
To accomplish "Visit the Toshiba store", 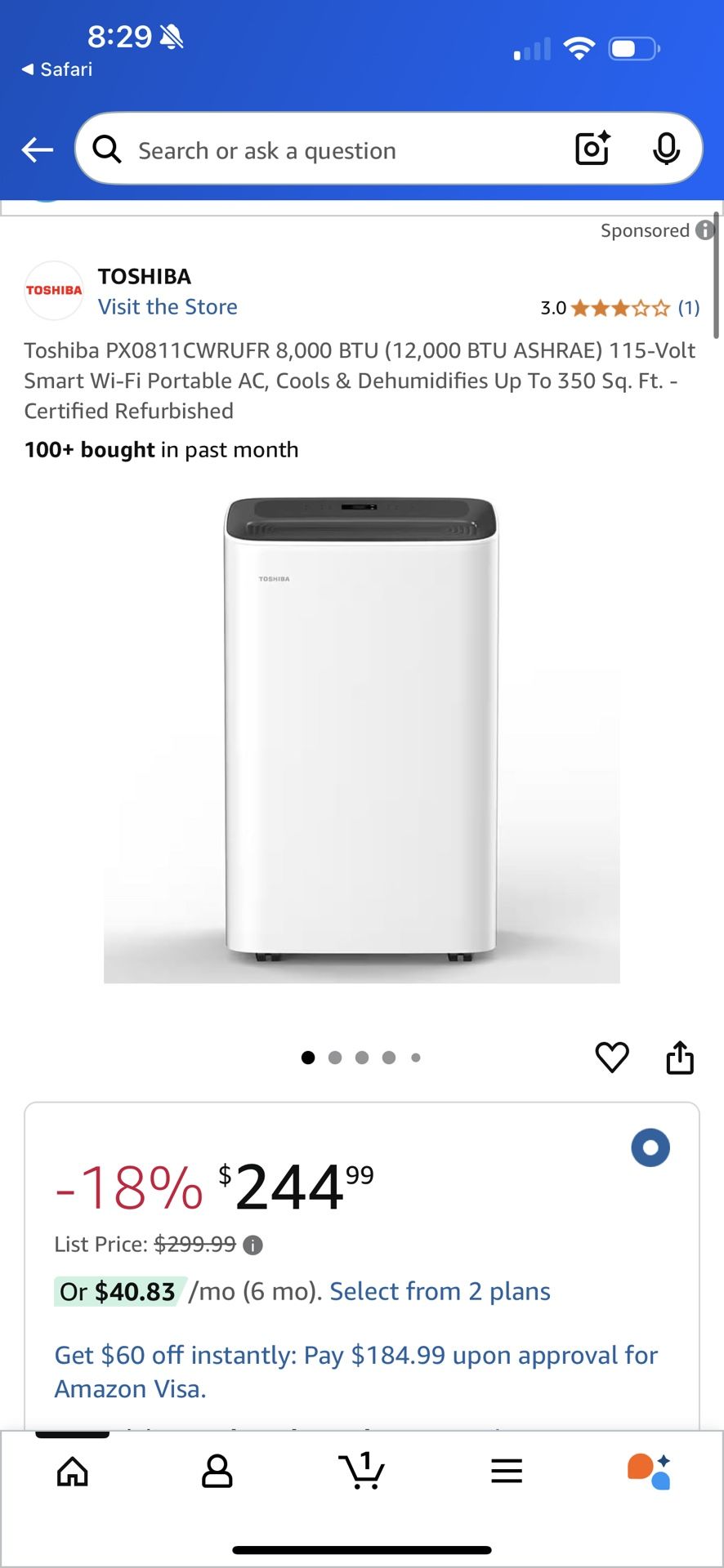I will [168, 307].
